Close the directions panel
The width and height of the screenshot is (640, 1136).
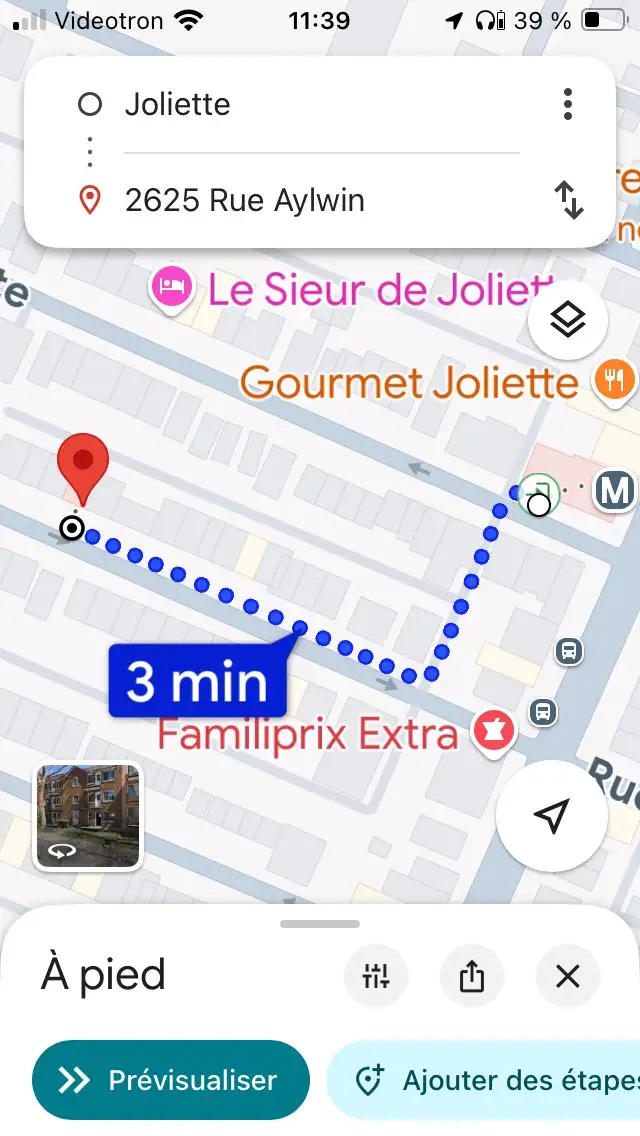coord(568,976)
